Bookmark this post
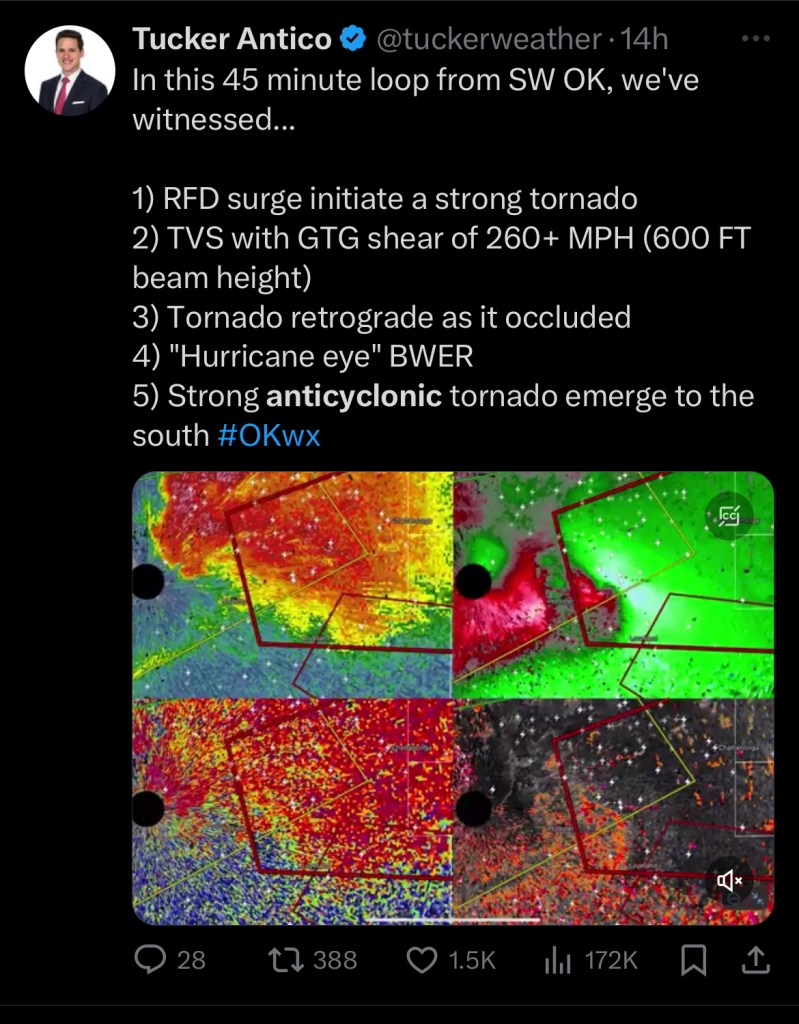This screenshot has height=1024, width=799. [x=692, y=960]
